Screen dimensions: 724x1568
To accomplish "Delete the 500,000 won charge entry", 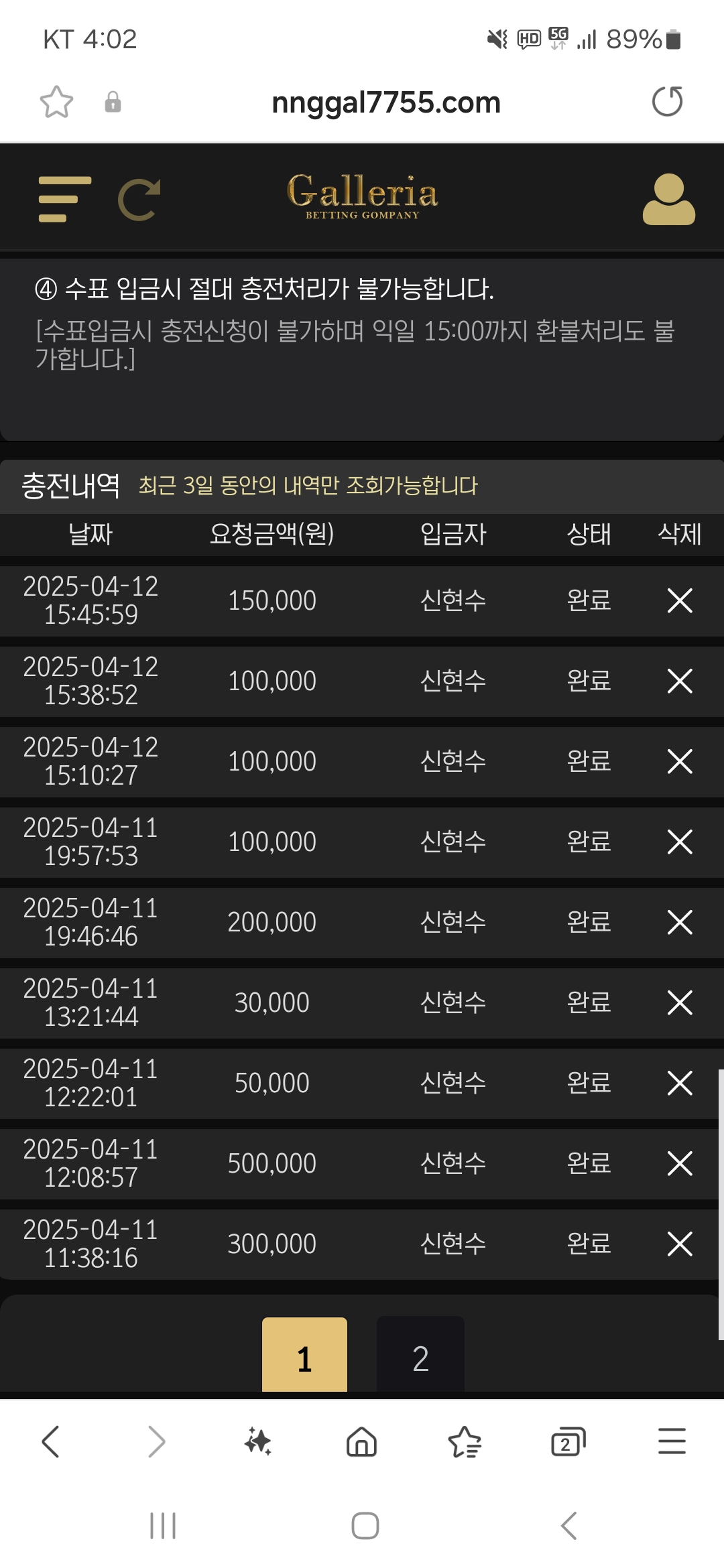I will (680, 1163).
